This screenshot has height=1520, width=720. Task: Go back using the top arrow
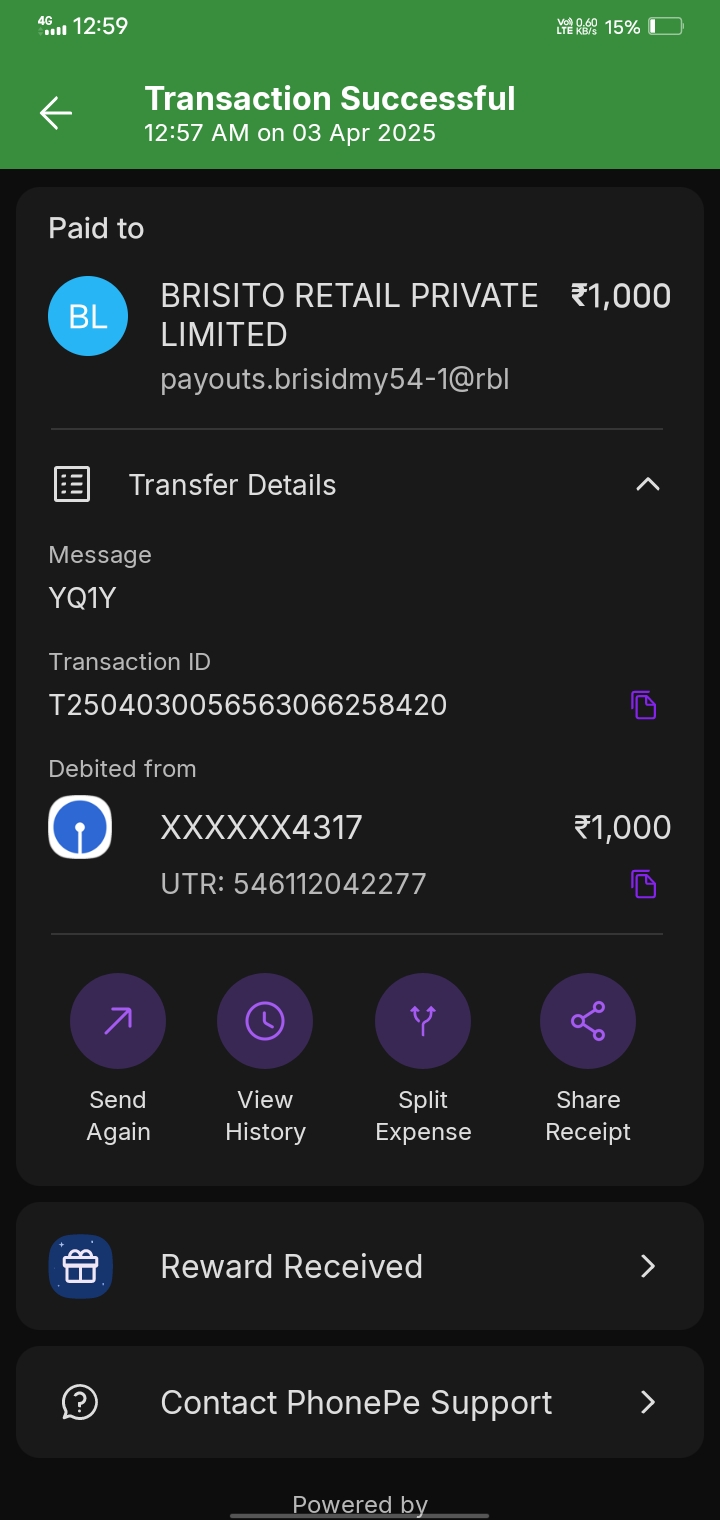[x=56, y=113]
